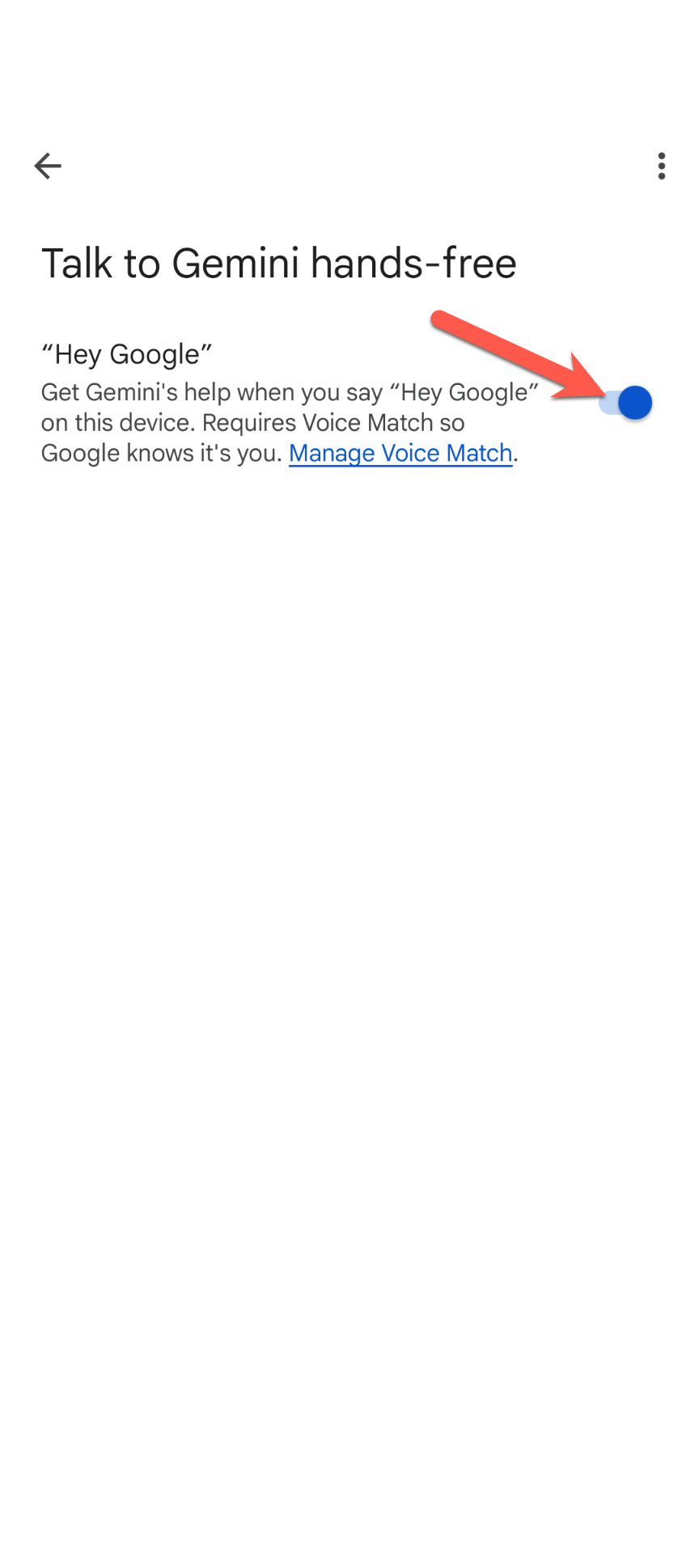The width and height of the screenshot is (699, 1568).
Task: Go back using the top-left arrow
Action: click(x=48, y=166)
